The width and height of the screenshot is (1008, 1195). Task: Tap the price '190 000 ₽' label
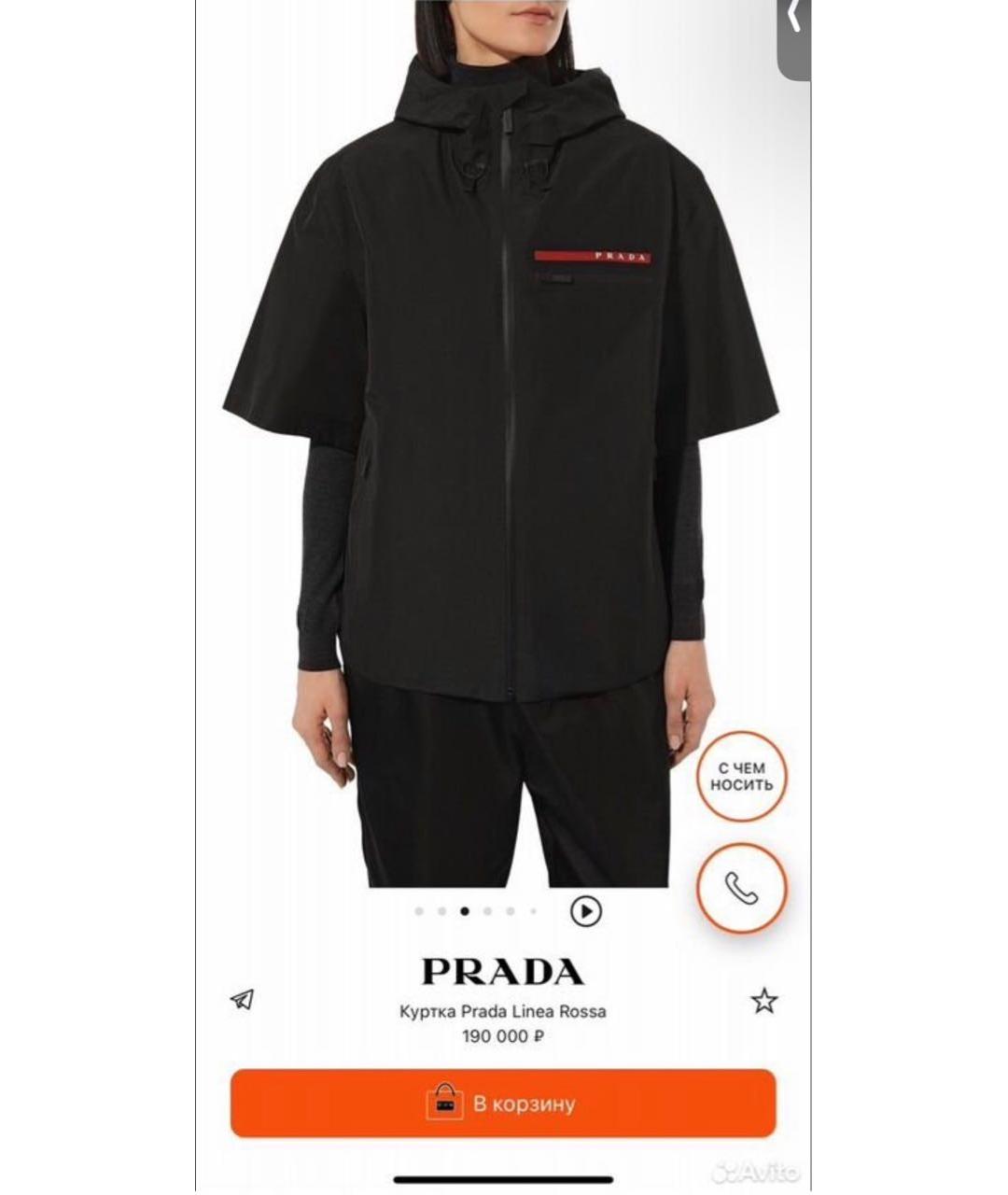tap(504, 1034)
